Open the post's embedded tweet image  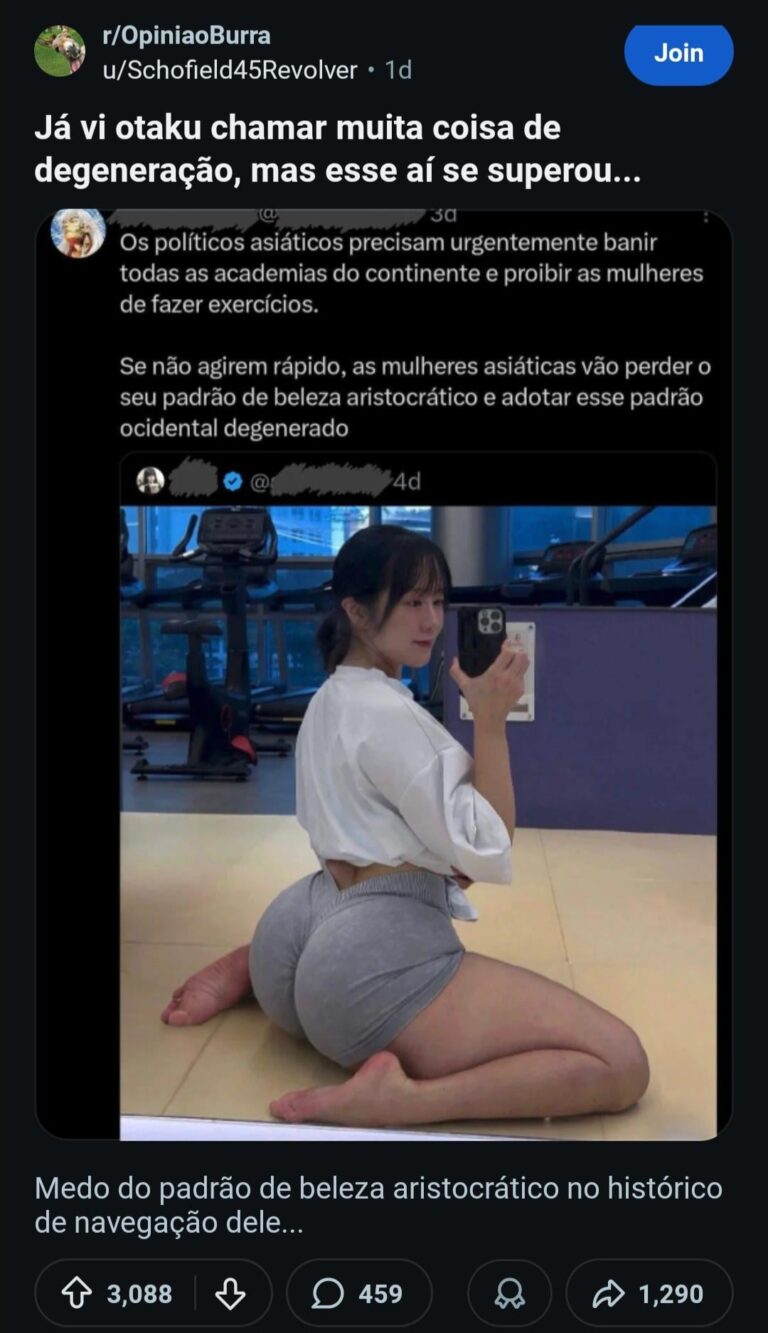384,675
